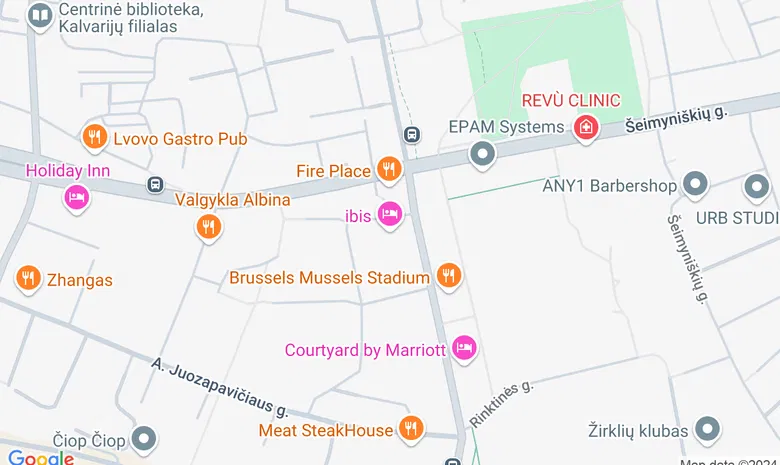Tap the Žirklių klubas marker

(707, 429)
